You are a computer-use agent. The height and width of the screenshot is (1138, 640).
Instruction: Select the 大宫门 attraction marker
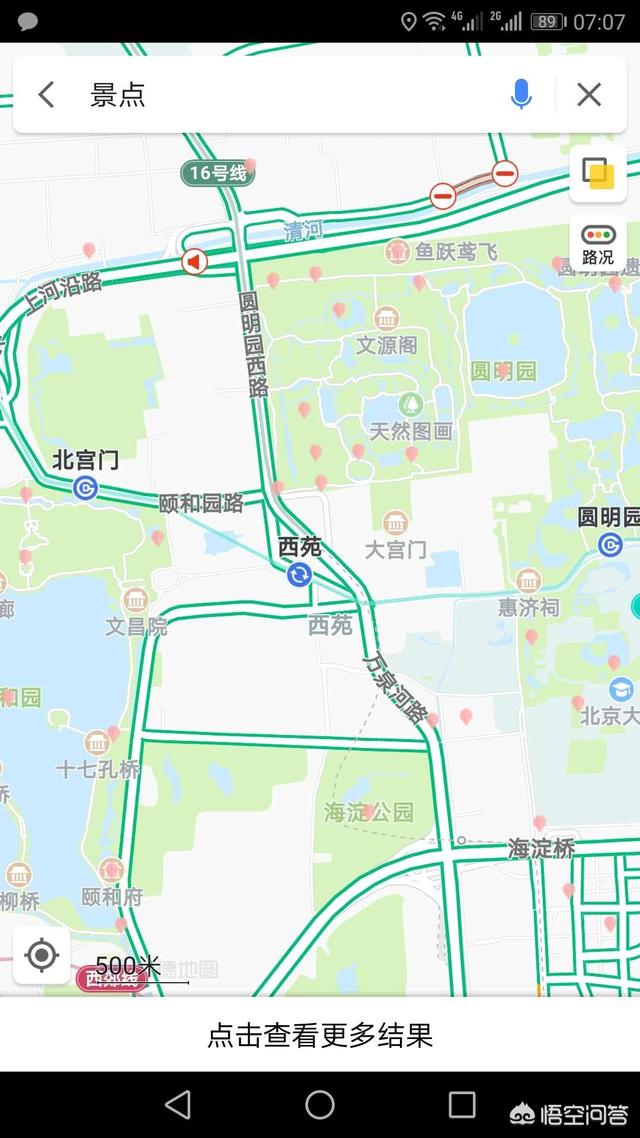coord(395,523)
